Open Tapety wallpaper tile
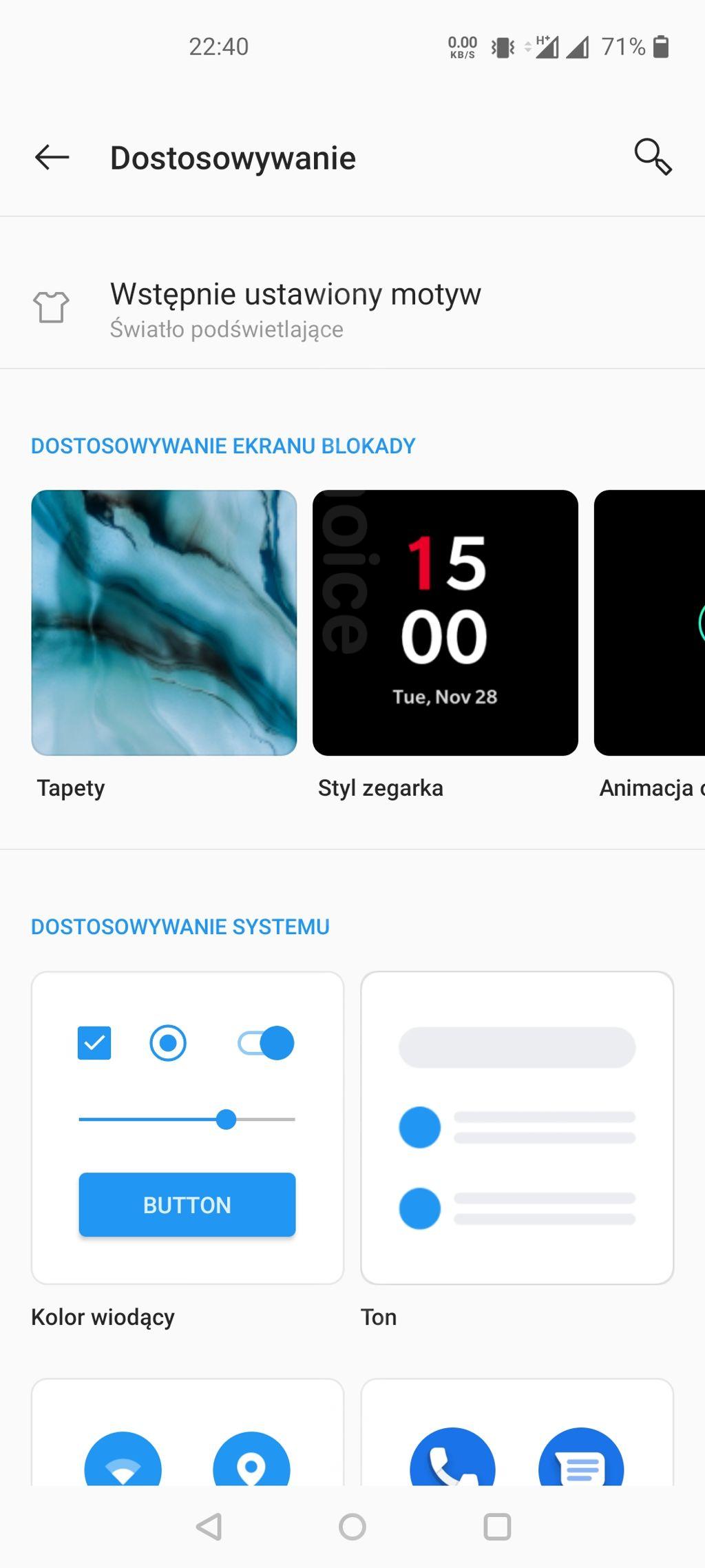The image size is (705, 1568). pos(164,623)
